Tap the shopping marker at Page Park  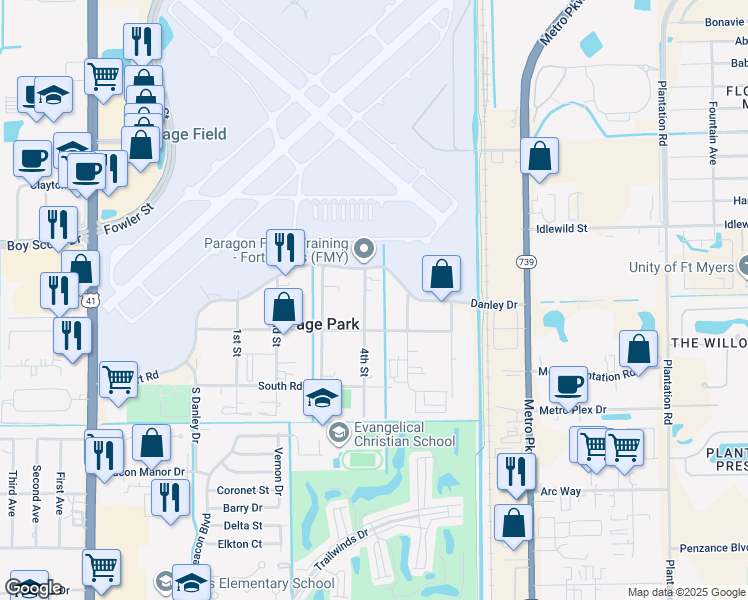click(284, 307)
